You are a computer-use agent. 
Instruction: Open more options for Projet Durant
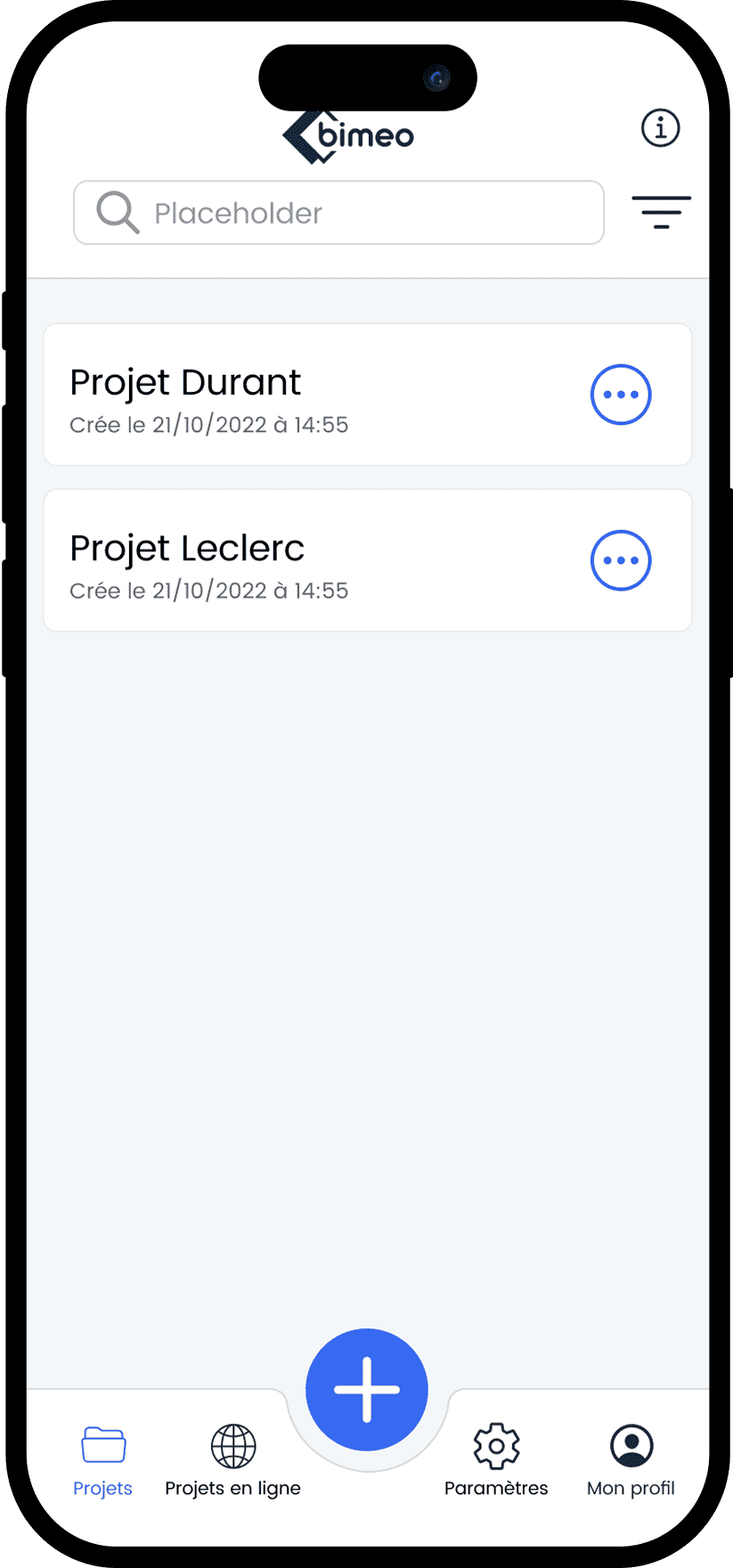tap(621, 395)
